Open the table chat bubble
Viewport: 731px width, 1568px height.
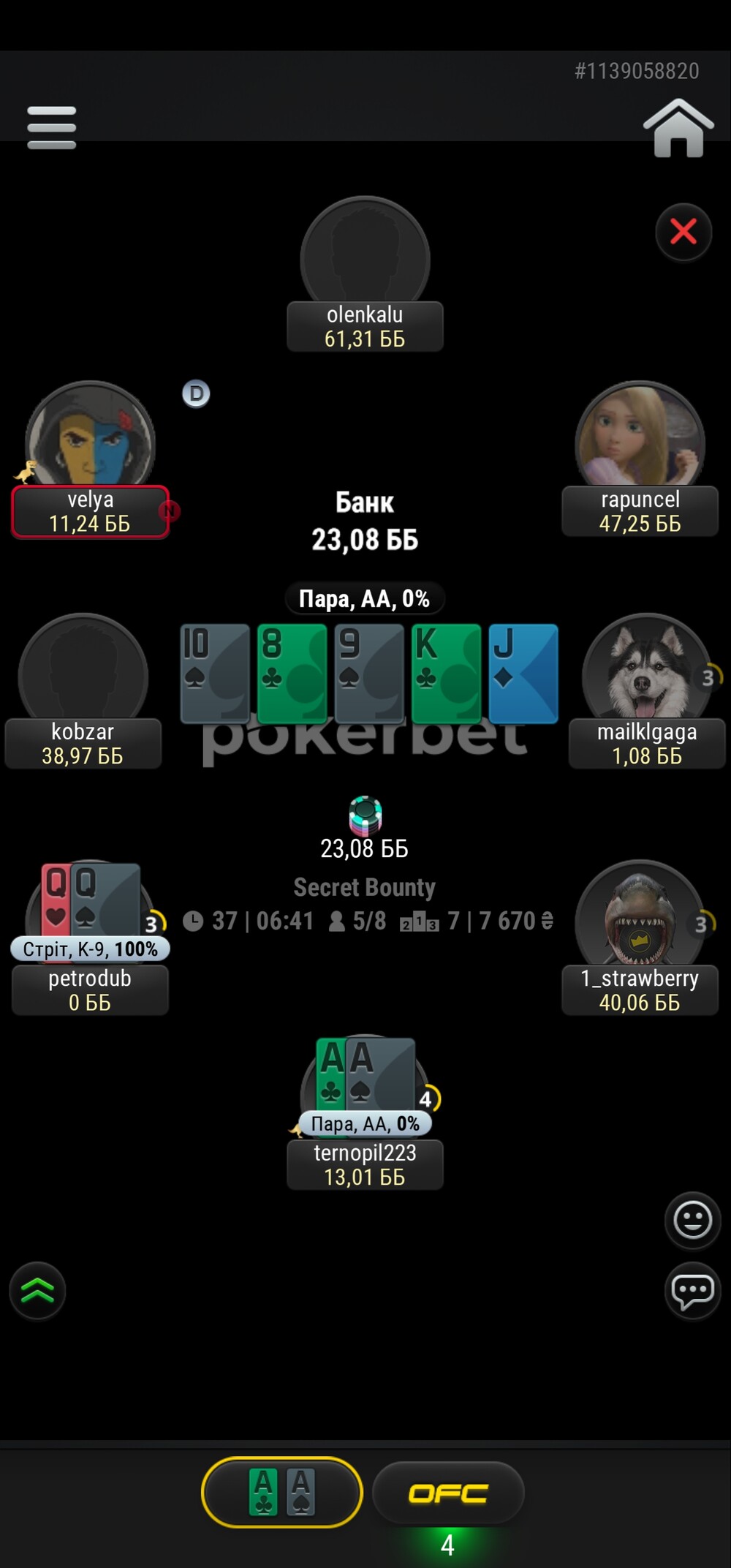click(x=692, y=1291)
